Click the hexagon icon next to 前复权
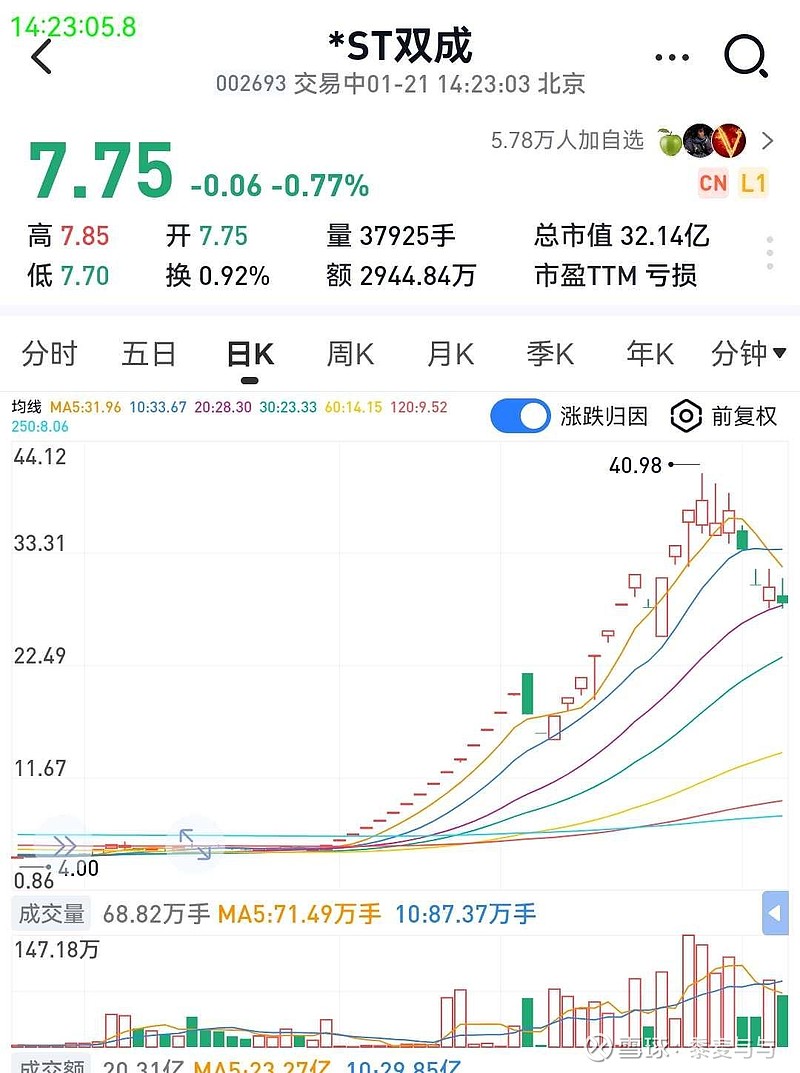 (x=685, y=416)
